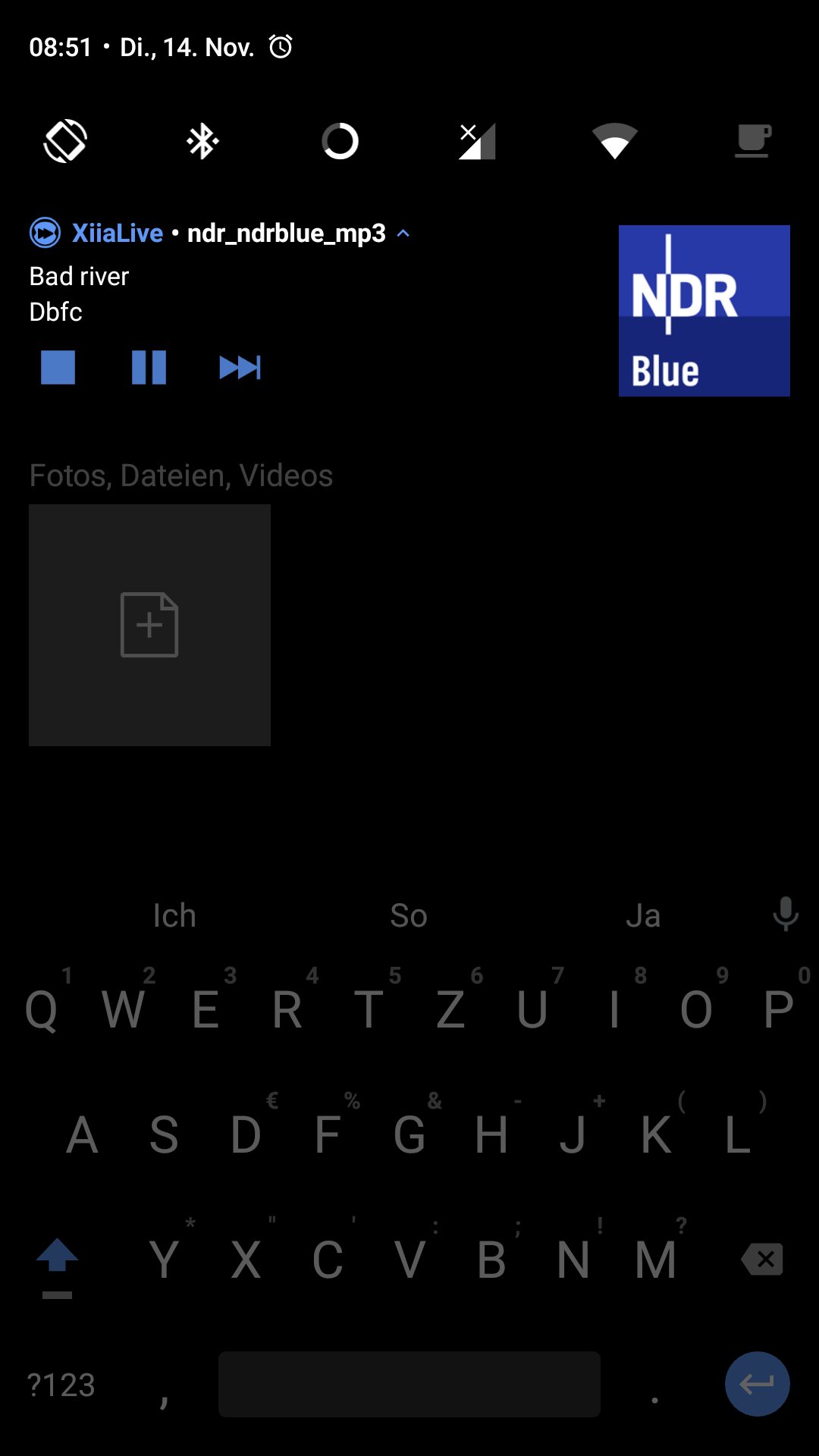Tap the backspace key
The height and width of the screenshot is (1456, 819).
pos(764,1259)
